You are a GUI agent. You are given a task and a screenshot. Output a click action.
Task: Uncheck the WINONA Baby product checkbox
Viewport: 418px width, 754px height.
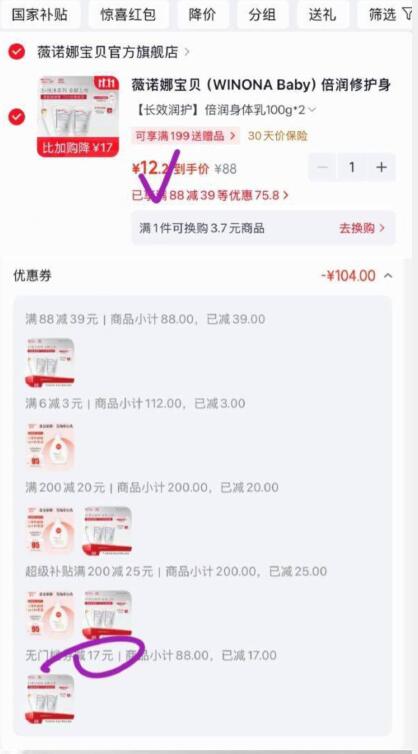pos(16,116)
